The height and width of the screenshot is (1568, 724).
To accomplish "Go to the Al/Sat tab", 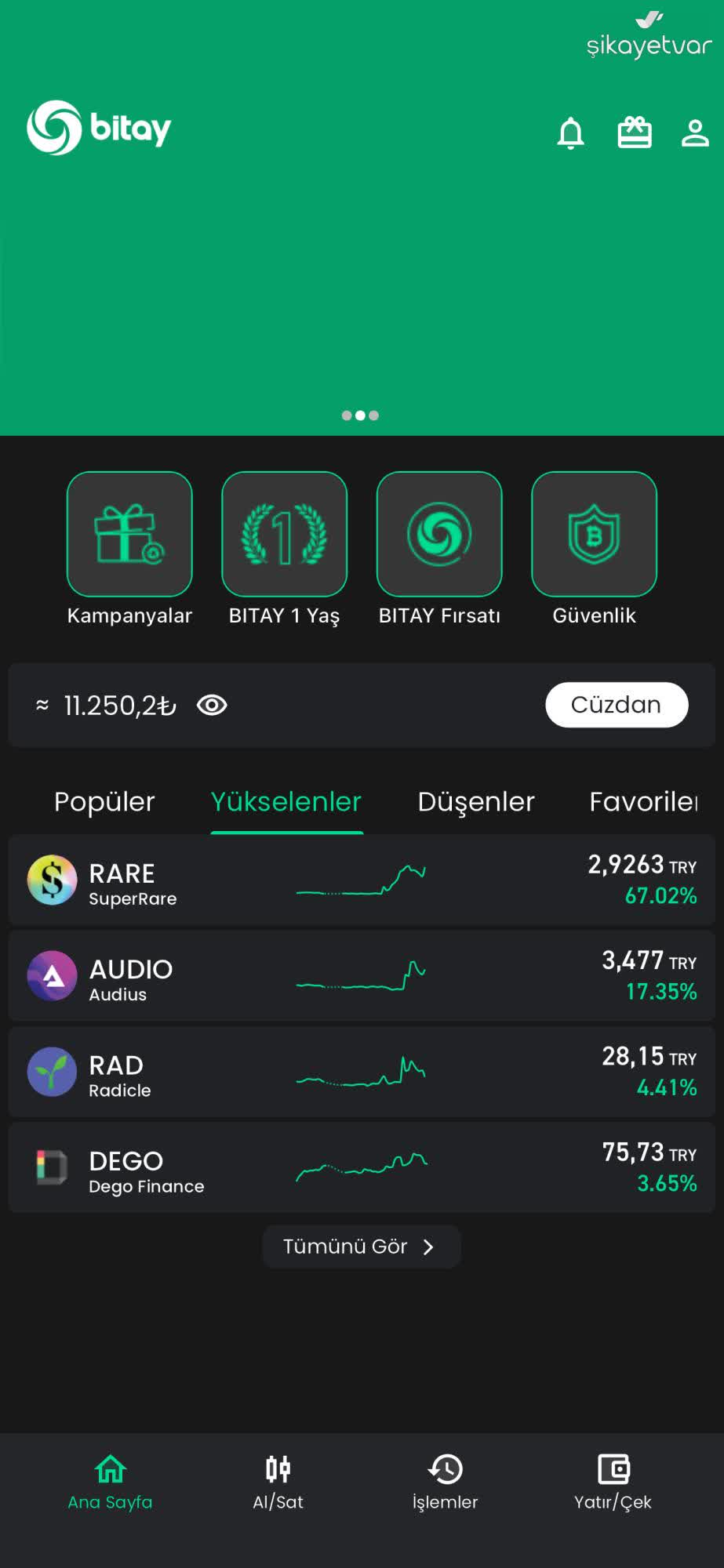I will 278,1481.
